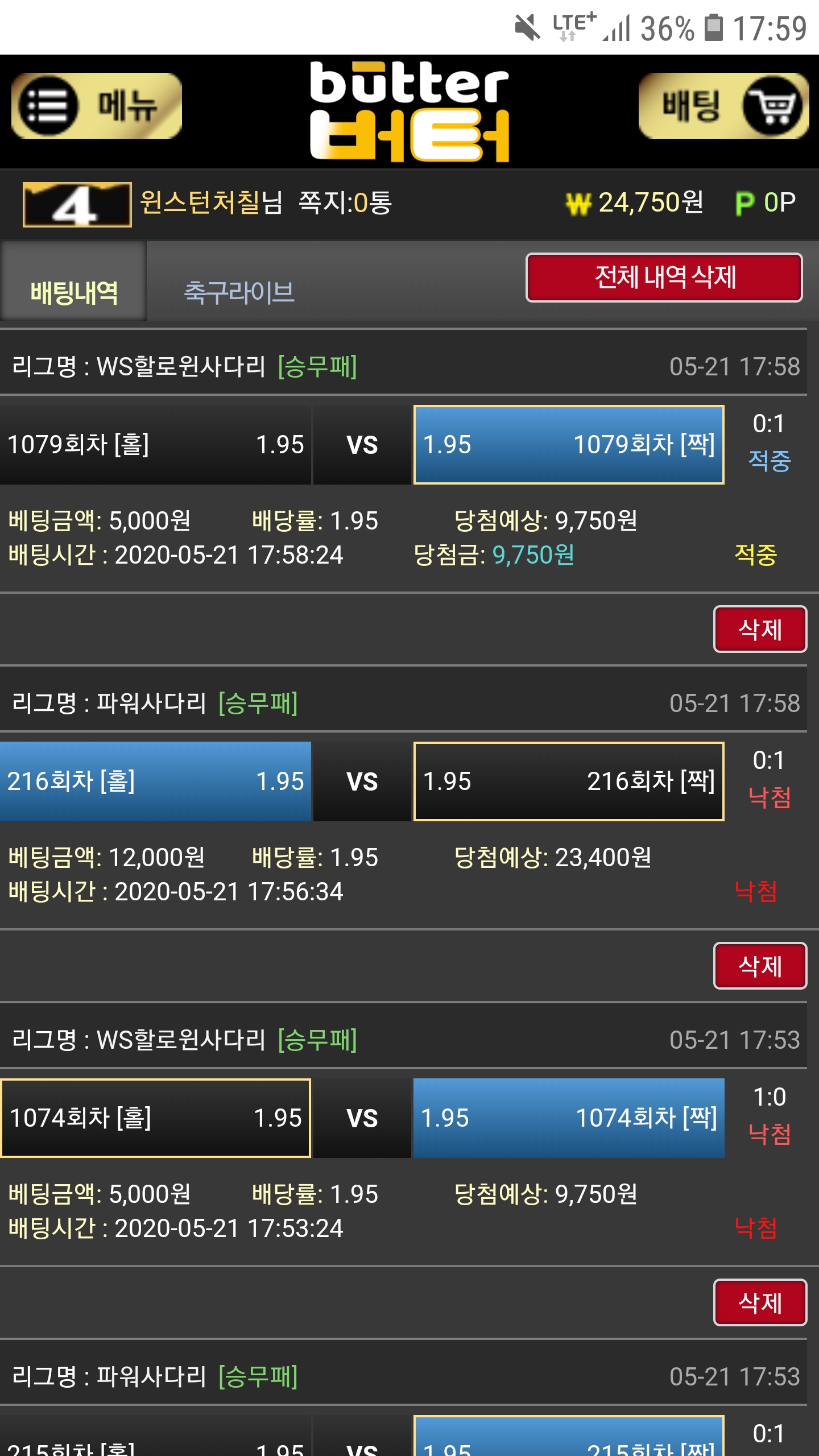Image resolution: width=819 pixels, height=1456 pixels.
Task: Select the 배팅내역 tab
Action: point(74,292)
